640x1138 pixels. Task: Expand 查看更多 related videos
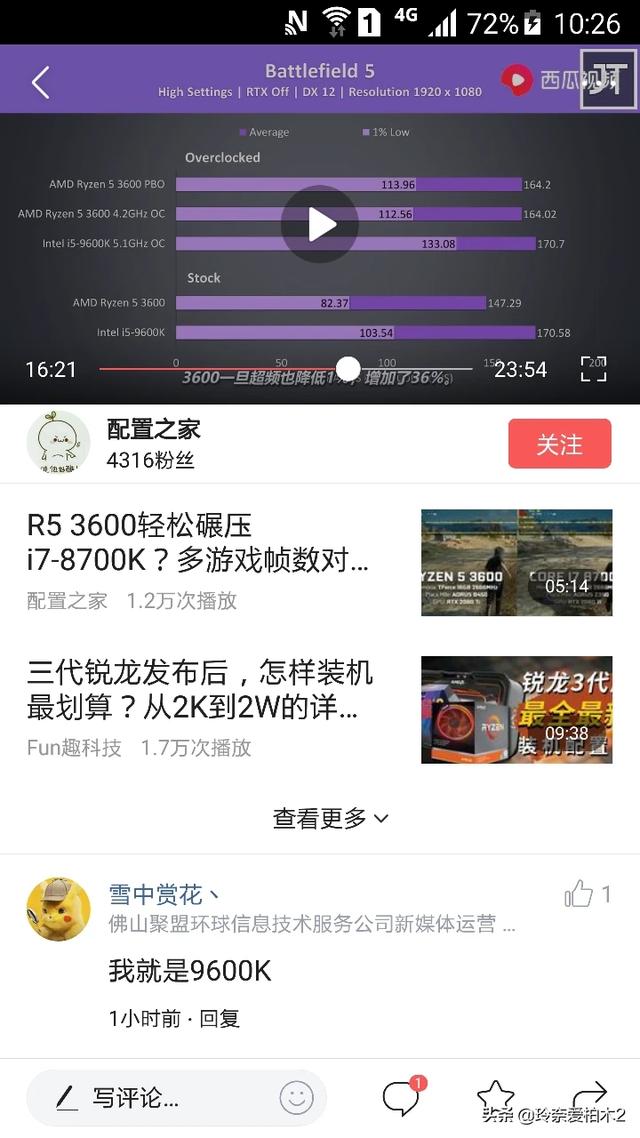[x=330, y=818]
